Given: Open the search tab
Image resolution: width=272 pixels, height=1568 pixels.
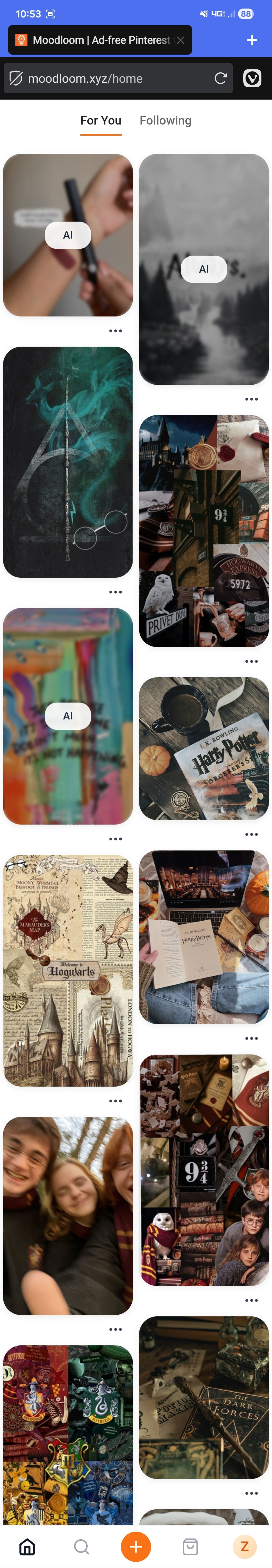Looking at the screenshot, I should click(x=82, y=1546).
